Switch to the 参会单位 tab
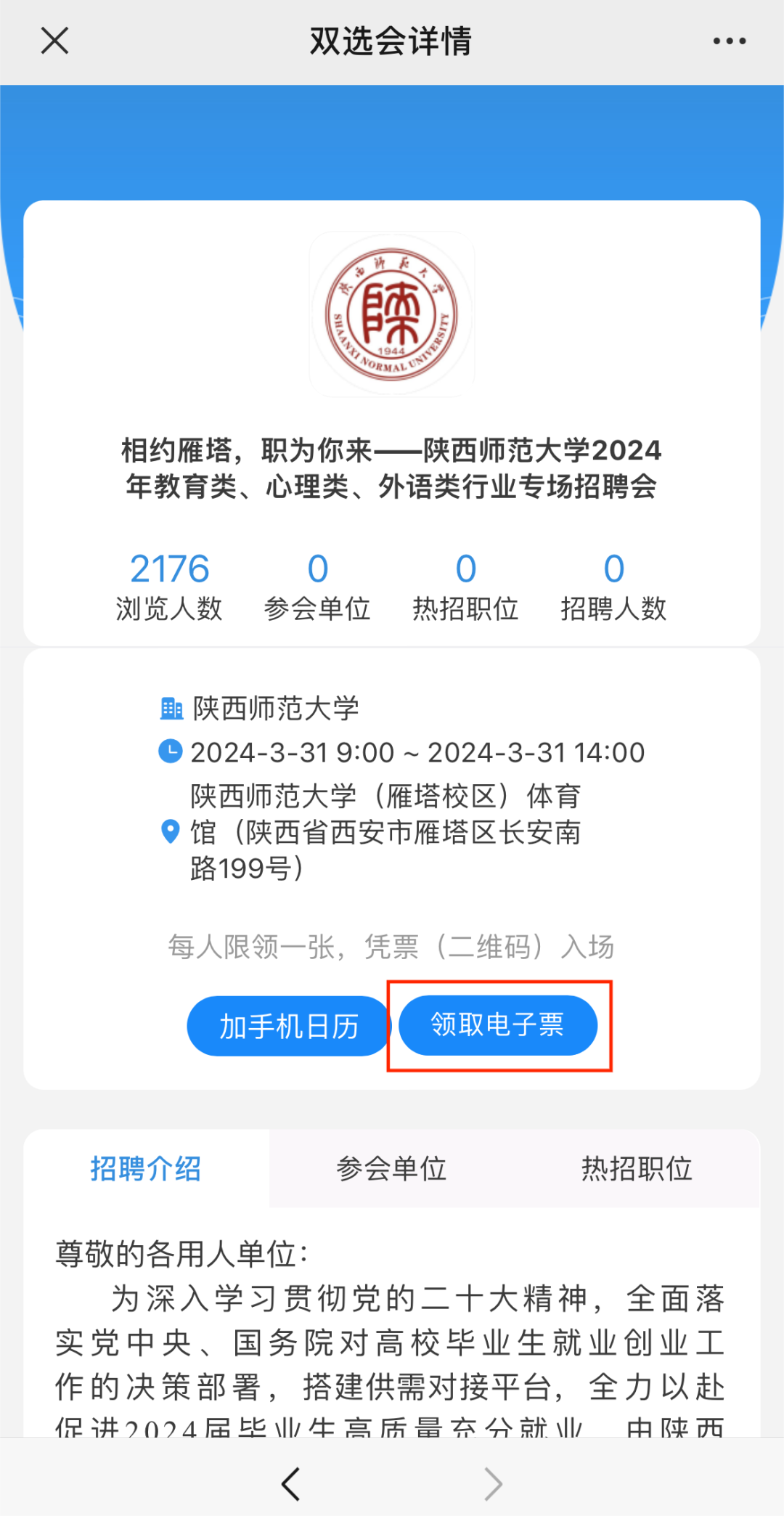 pyautogui.click(x=391, y=1169)
